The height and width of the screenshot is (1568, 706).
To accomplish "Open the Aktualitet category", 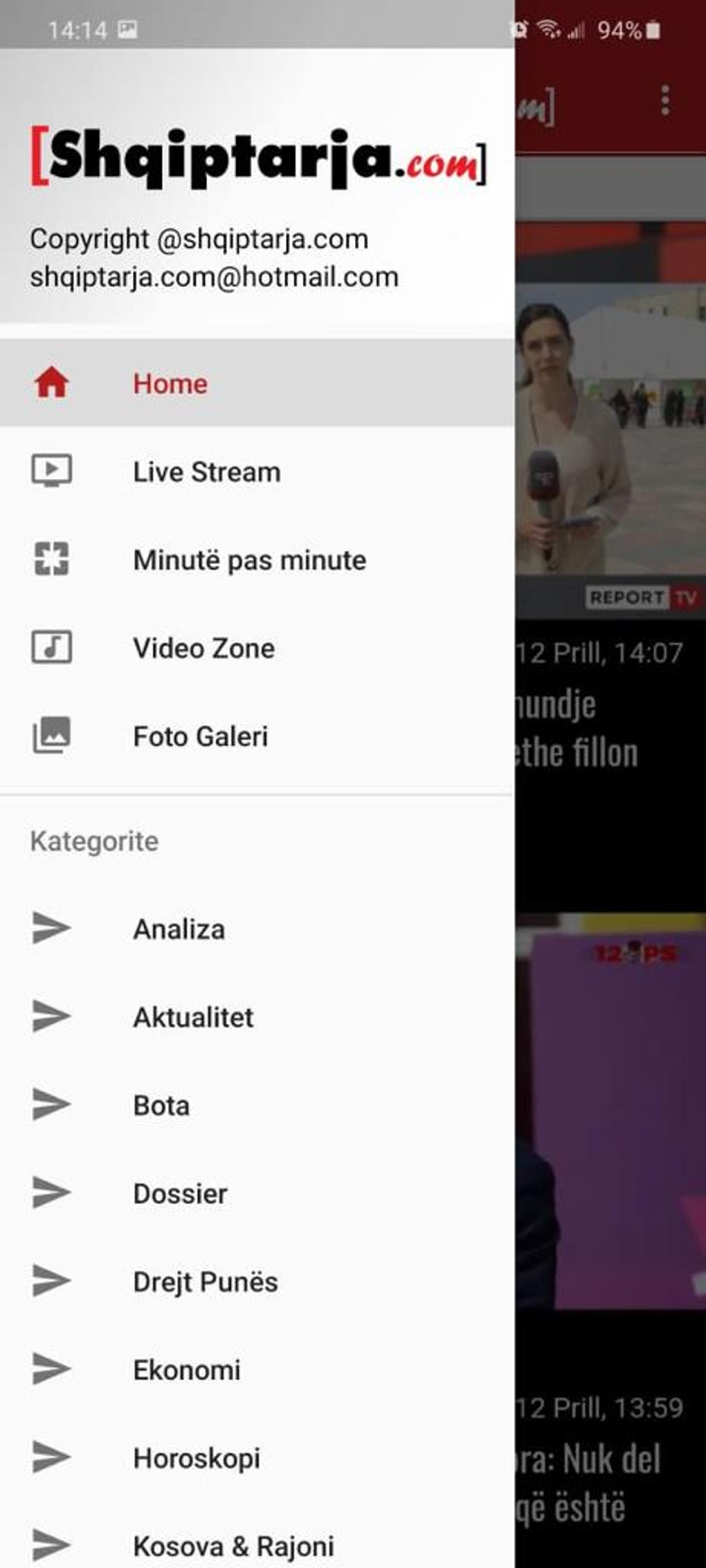I will [x=194, y=1017].
